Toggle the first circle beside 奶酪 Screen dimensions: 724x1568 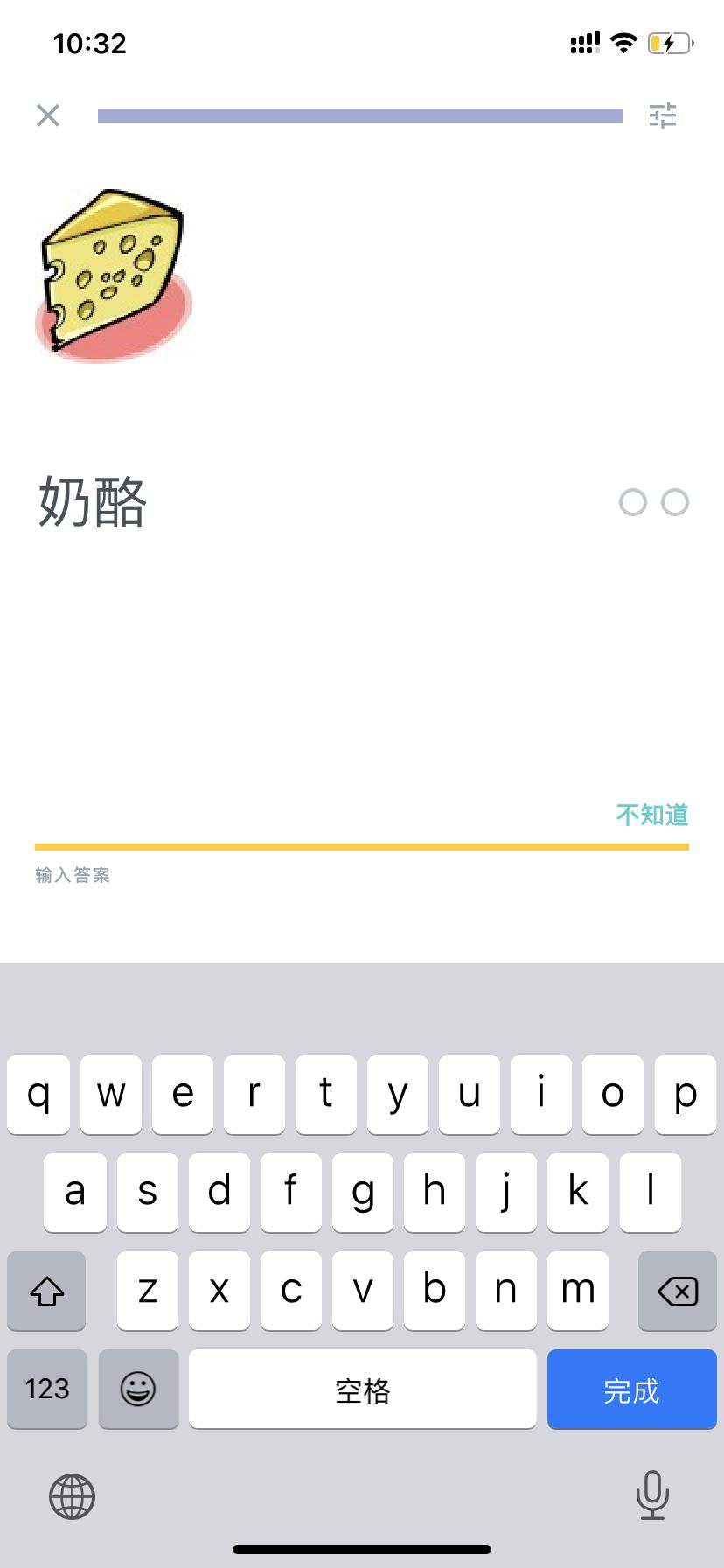pyautogui.click(x=632, y=503)
